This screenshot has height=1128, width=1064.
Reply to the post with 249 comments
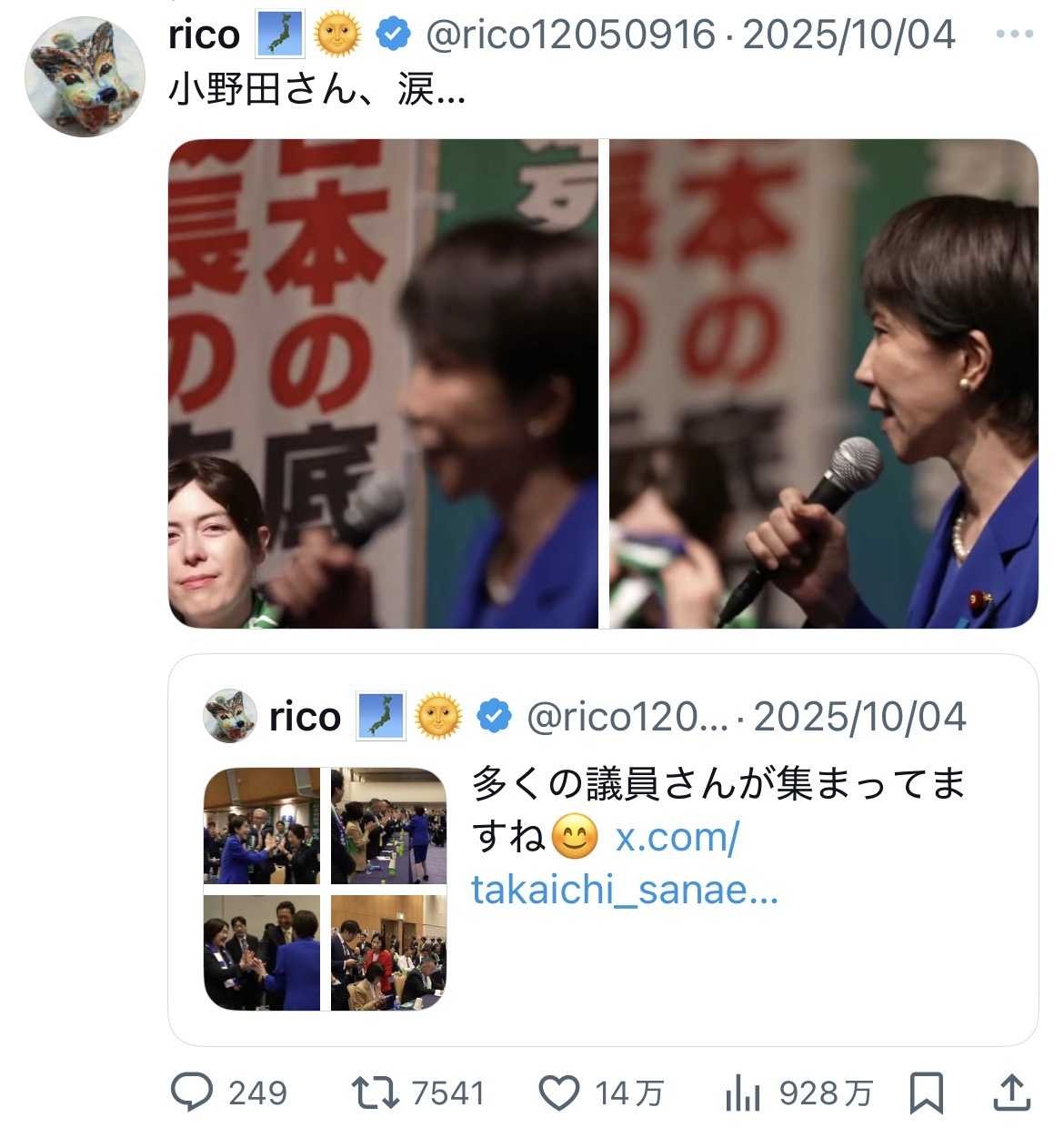click(193, 1093)
